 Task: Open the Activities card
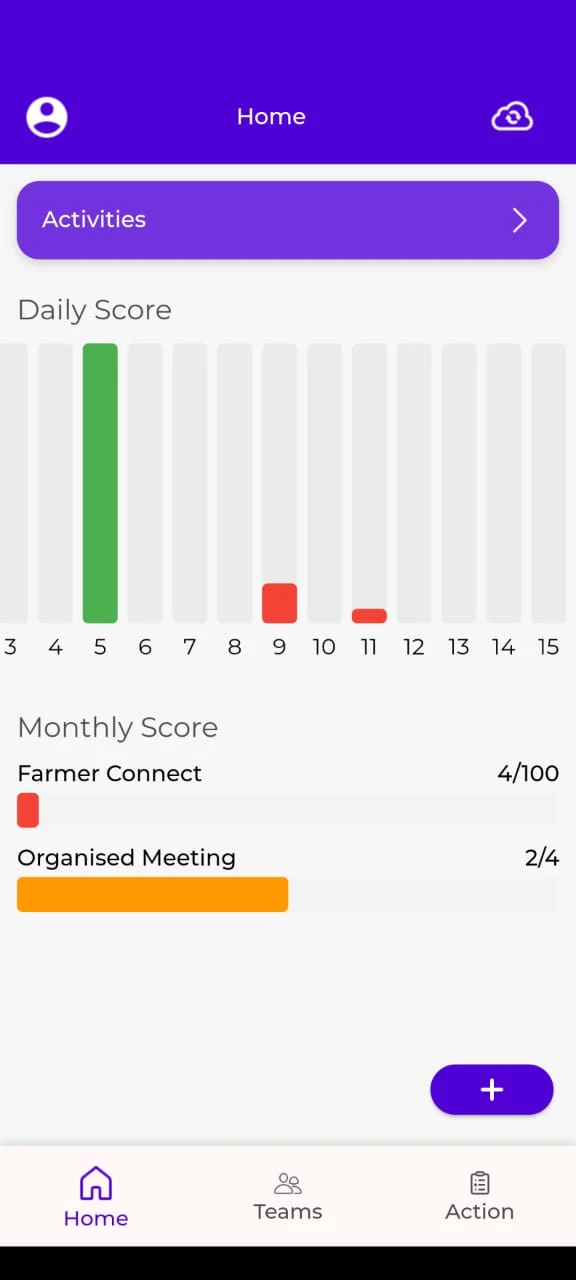pos(288,220)
